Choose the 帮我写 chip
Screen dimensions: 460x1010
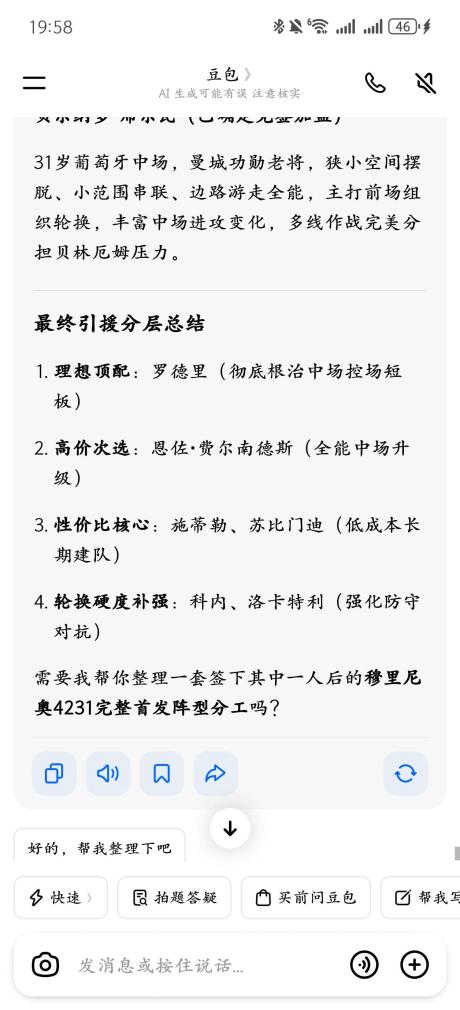[x=420, y=897]
